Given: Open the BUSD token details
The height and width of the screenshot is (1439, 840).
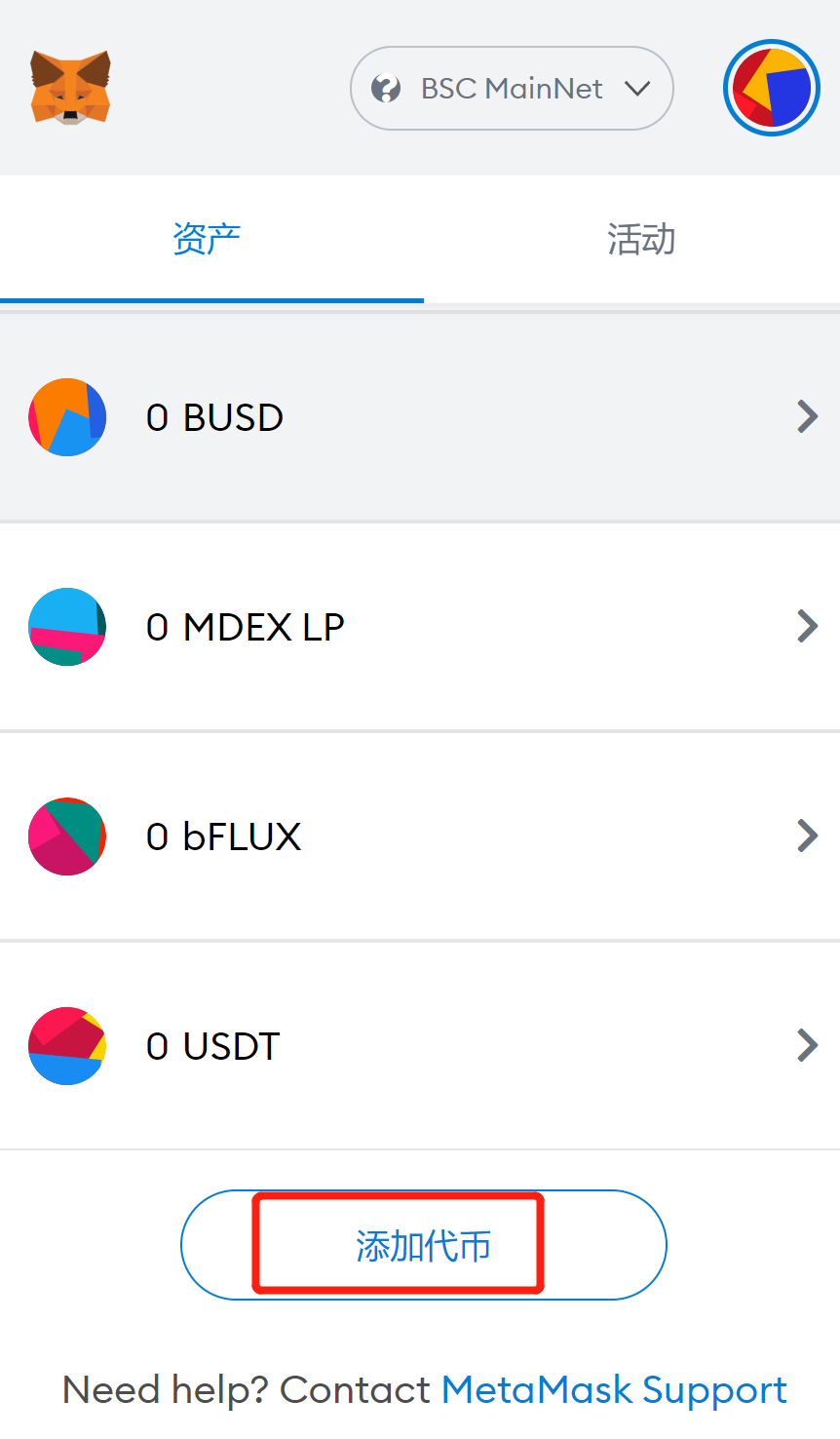Looking at the screenshot, I should pos(419,417).
